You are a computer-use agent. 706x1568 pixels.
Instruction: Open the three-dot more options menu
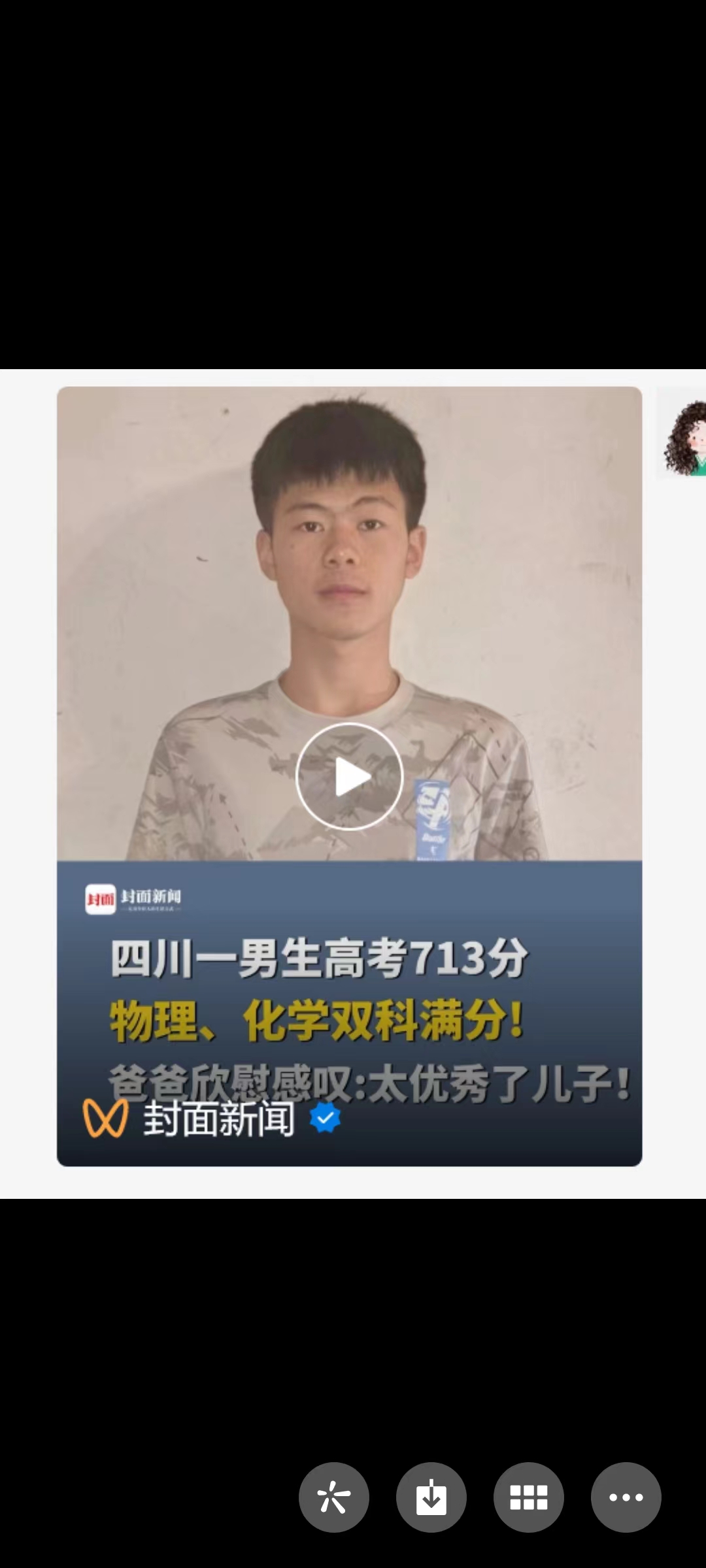pos(626,1497)
